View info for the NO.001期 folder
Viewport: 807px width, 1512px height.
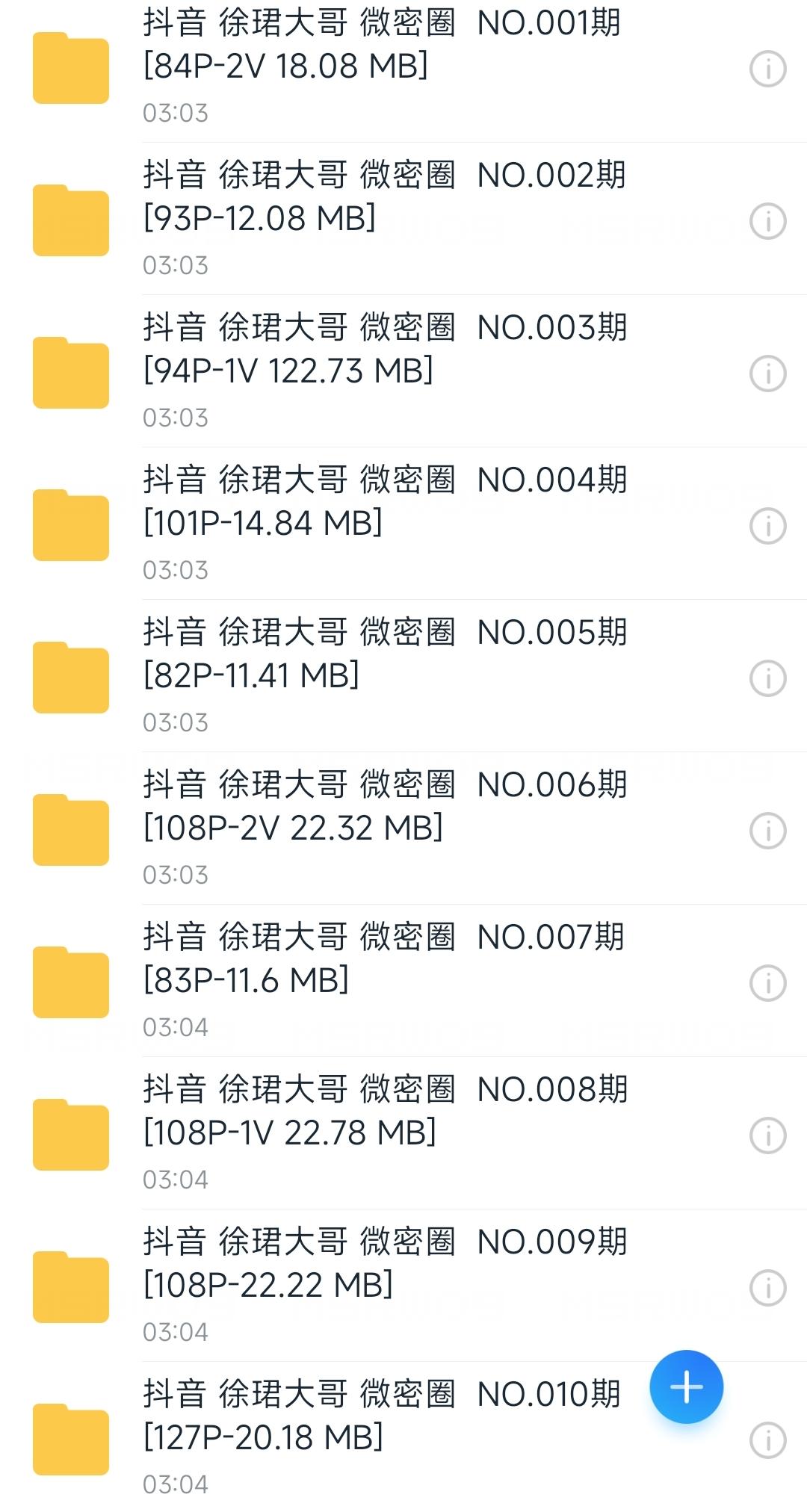767,69
